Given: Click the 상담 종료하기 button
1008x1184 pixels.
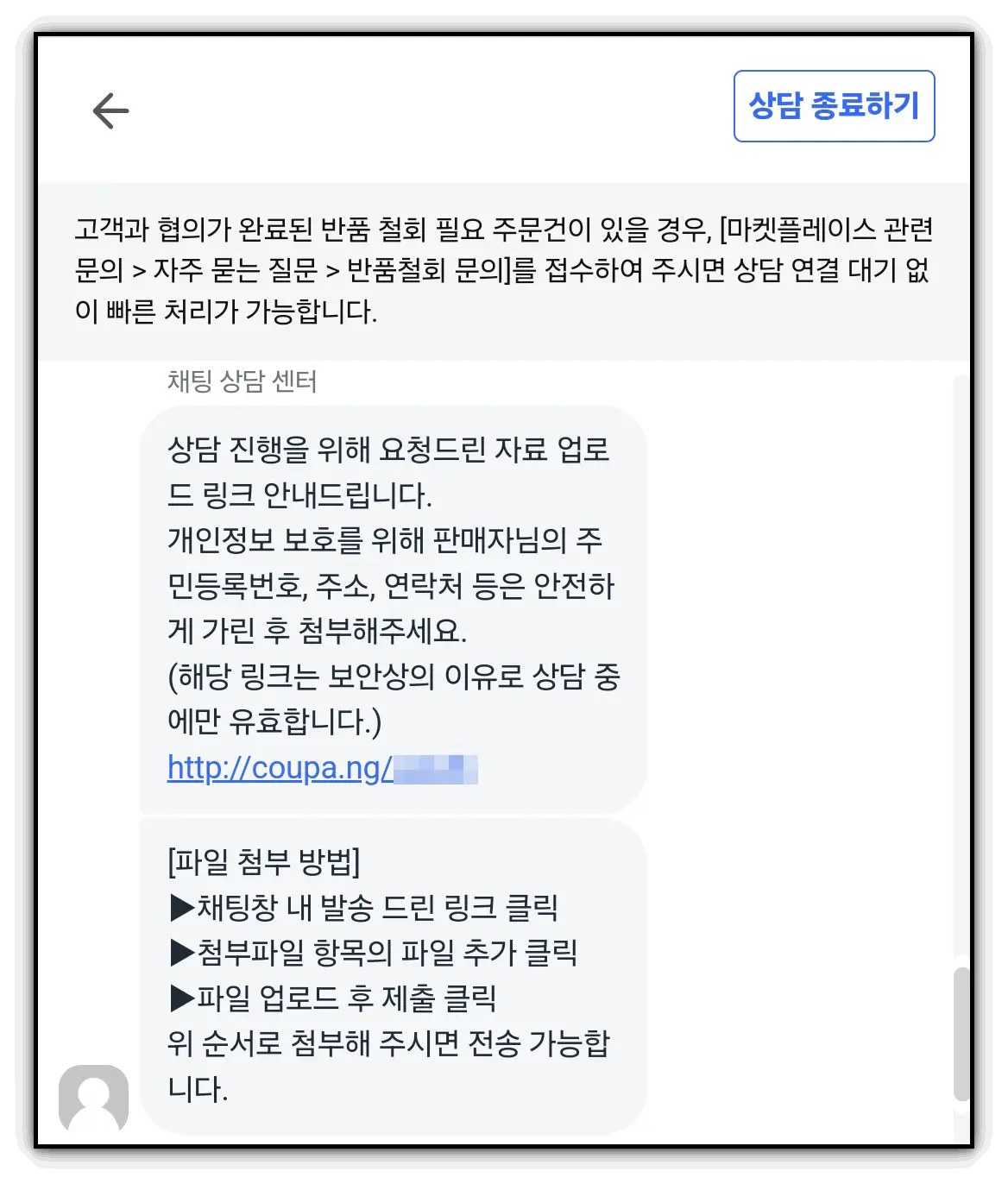Looking at the screenshot, I should (834, 106).
